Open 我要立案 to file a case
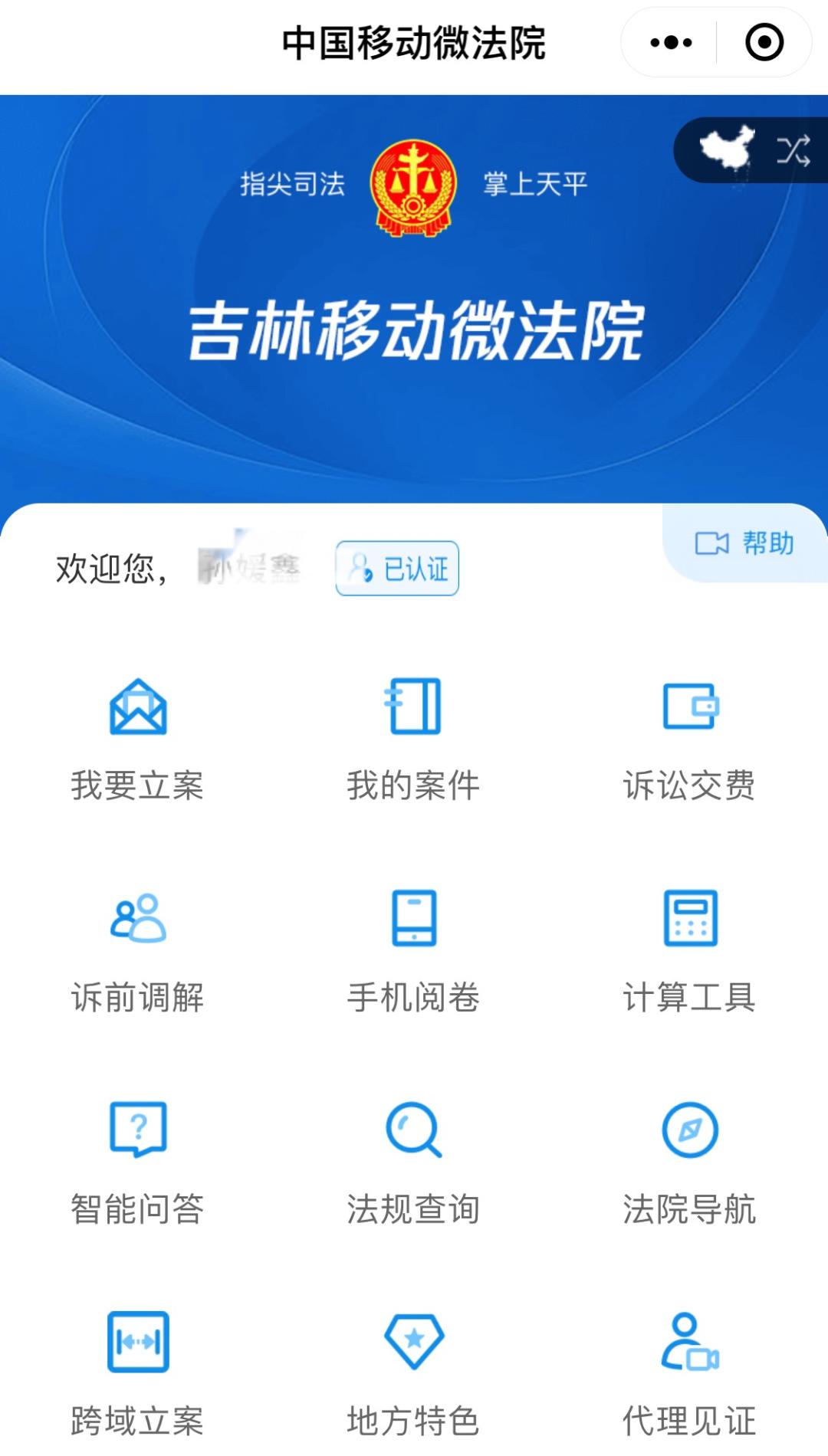This screenshot has height=1456, width=828. click(x=138, y=739)
